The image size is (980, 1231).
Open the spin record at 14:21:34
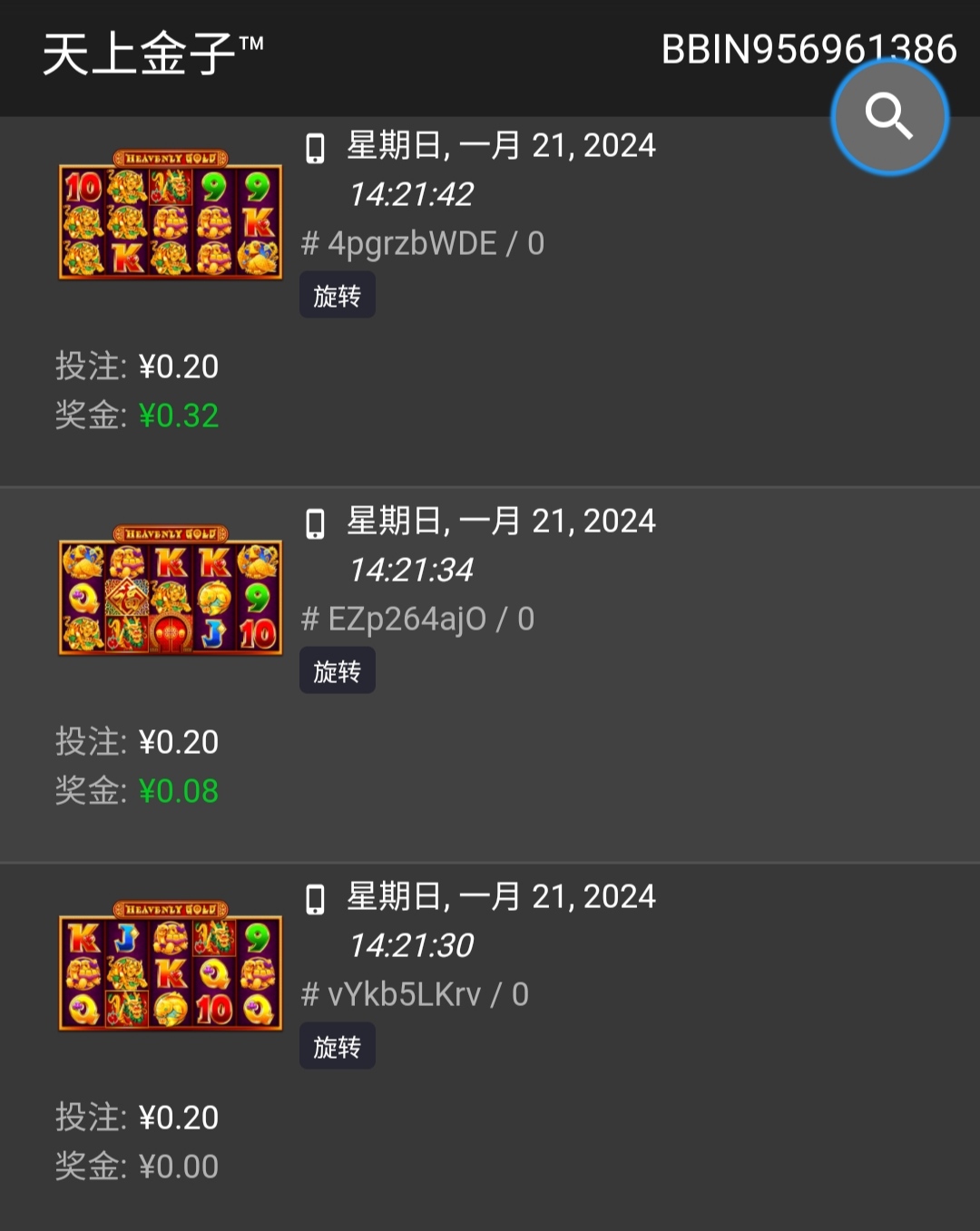(x=490, y=675)
